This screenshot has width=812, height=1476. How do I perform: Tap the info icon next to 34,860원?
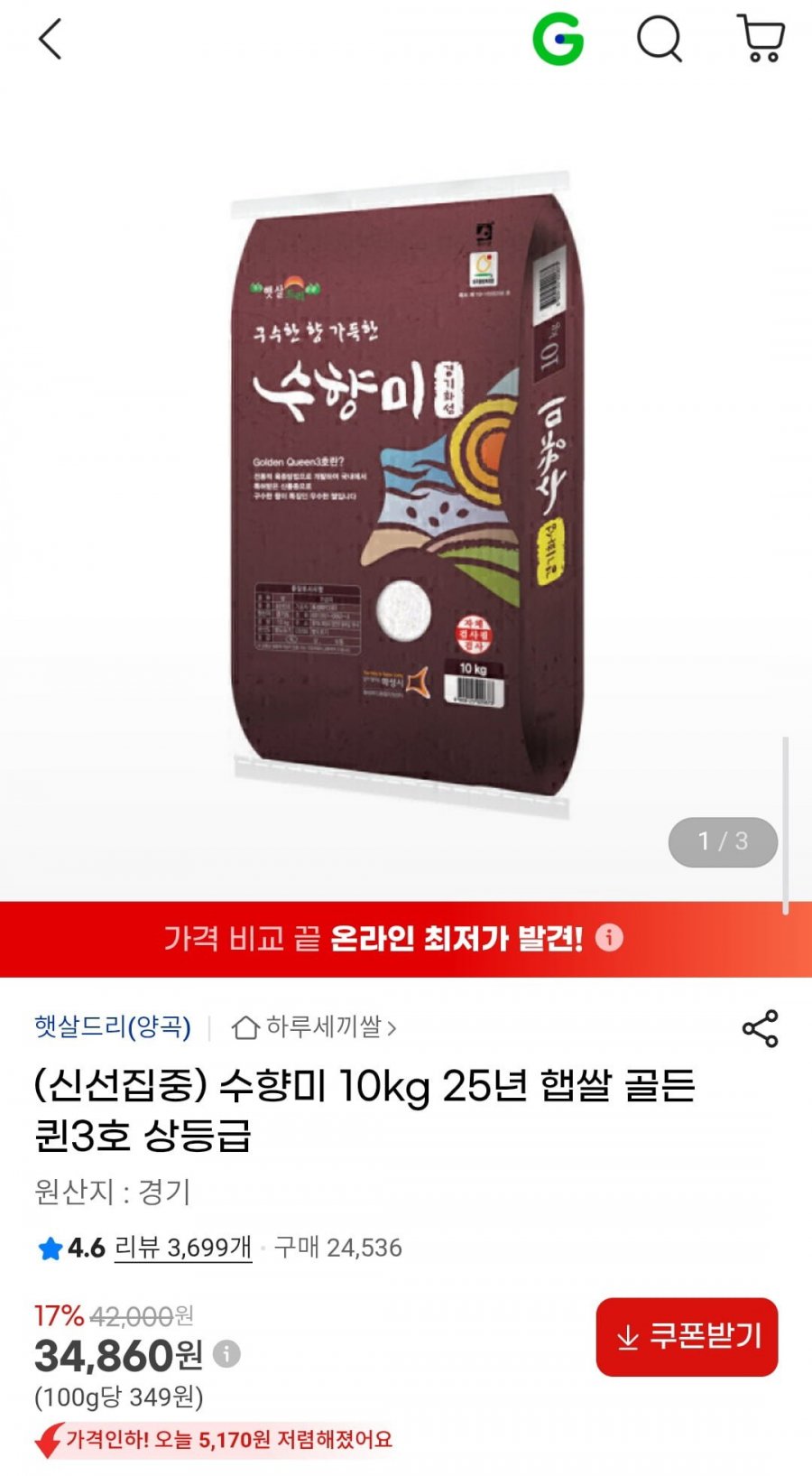[x=226, y=1354]
